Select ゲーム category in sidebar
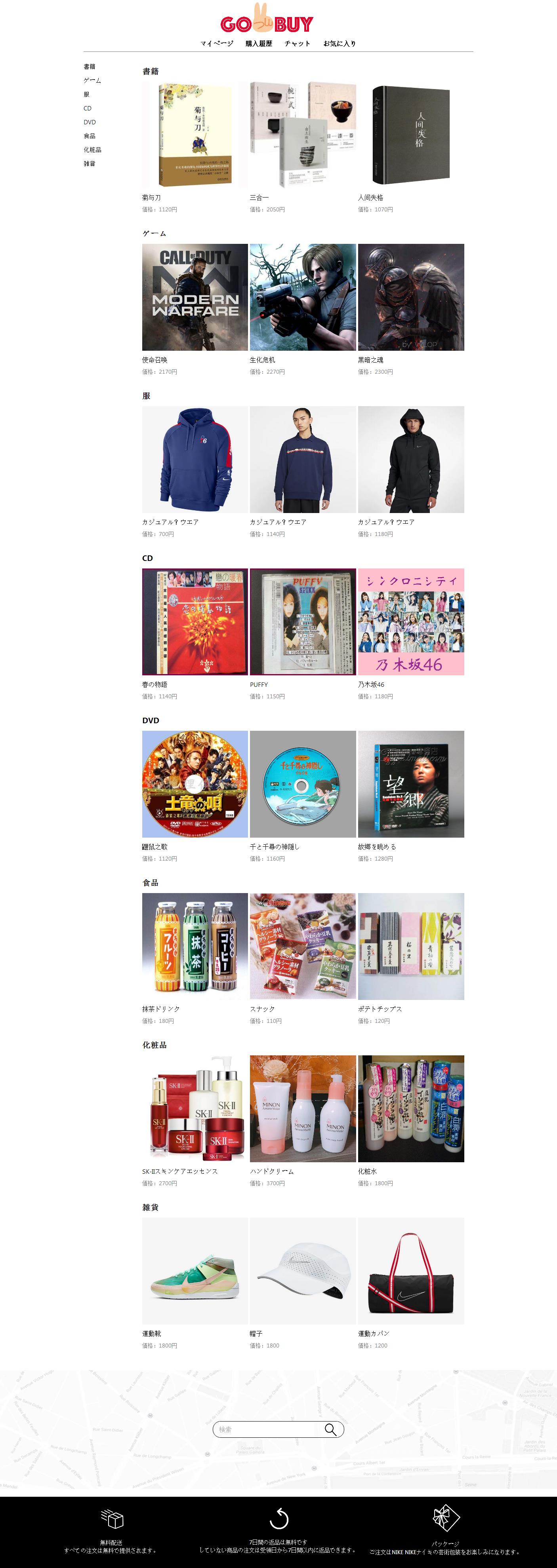Screen dimensions: 557x1568 pyautogui.click(x=93, y=80)
